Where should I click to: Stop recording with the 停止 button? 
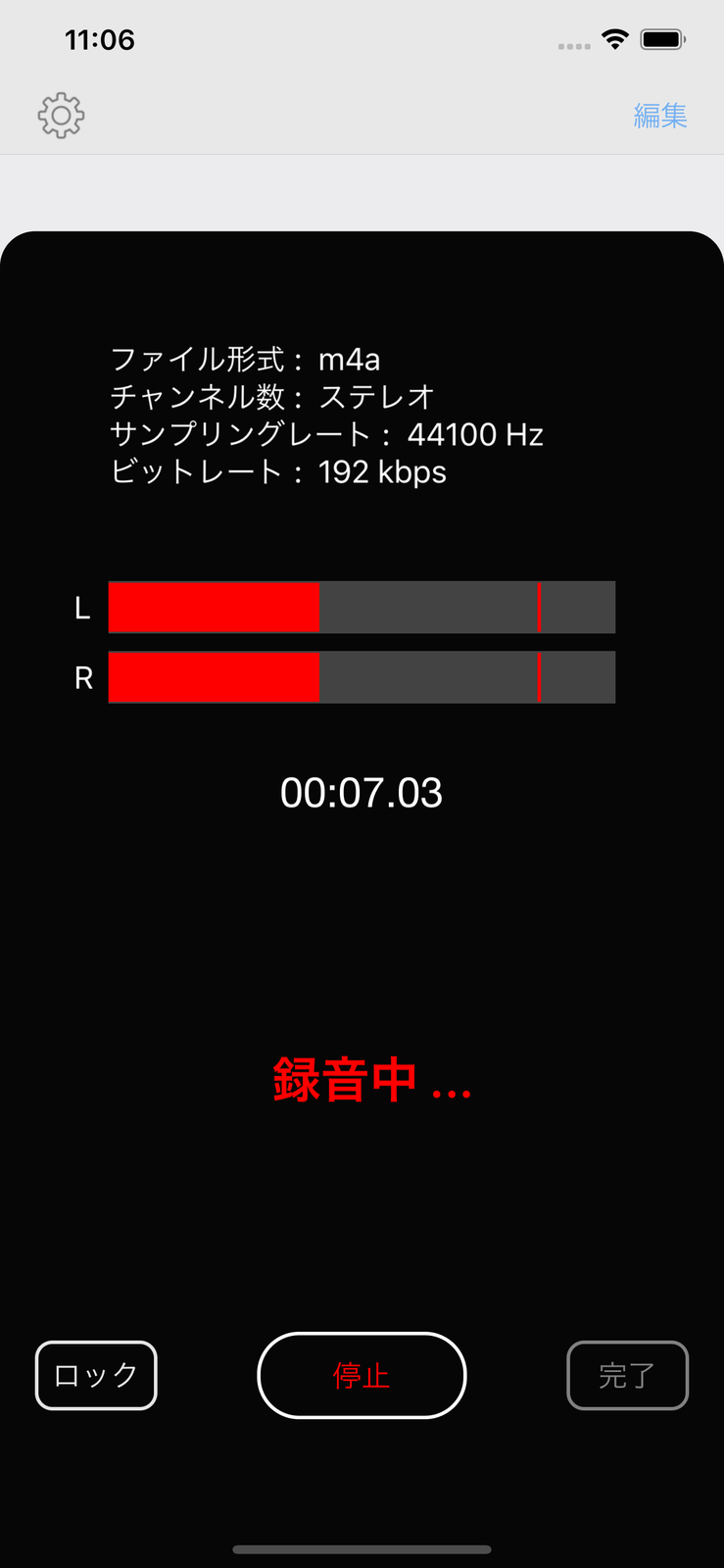pos(362,1375)
